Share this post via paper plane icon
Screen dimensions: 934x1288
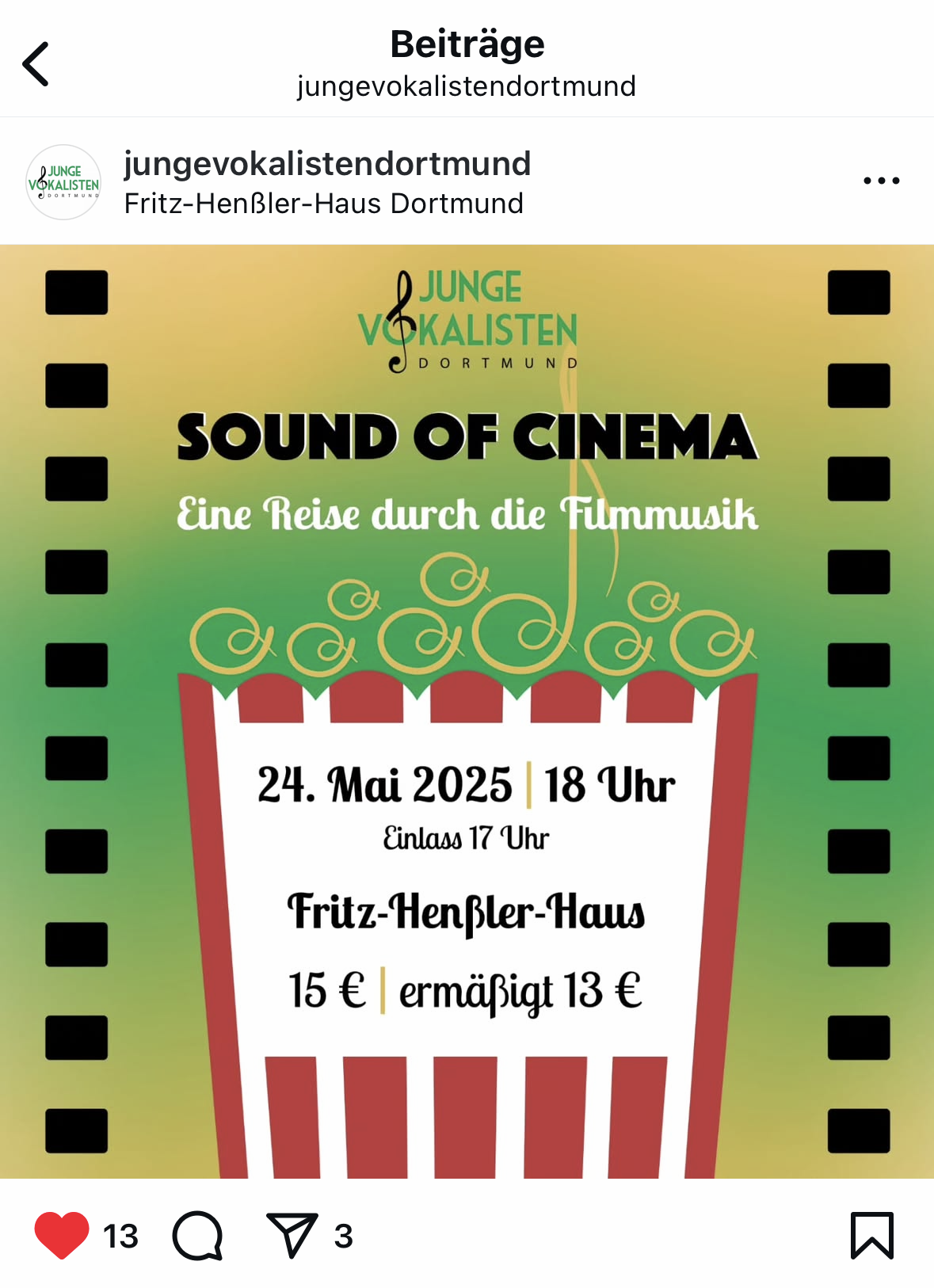[x=292, y=1235]
